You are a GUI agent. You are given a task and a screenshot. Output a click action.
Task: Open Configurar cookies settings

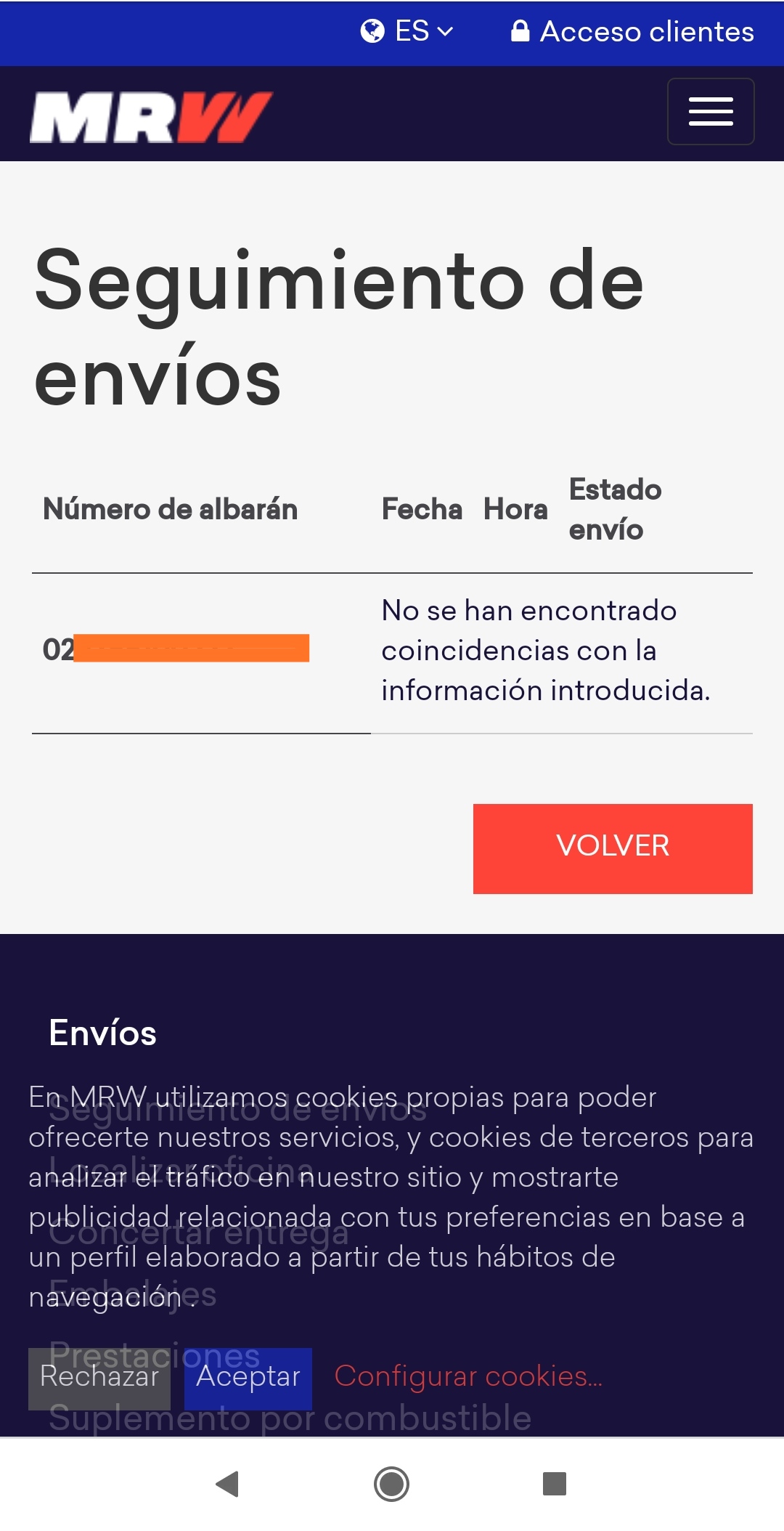[468, 1376]
